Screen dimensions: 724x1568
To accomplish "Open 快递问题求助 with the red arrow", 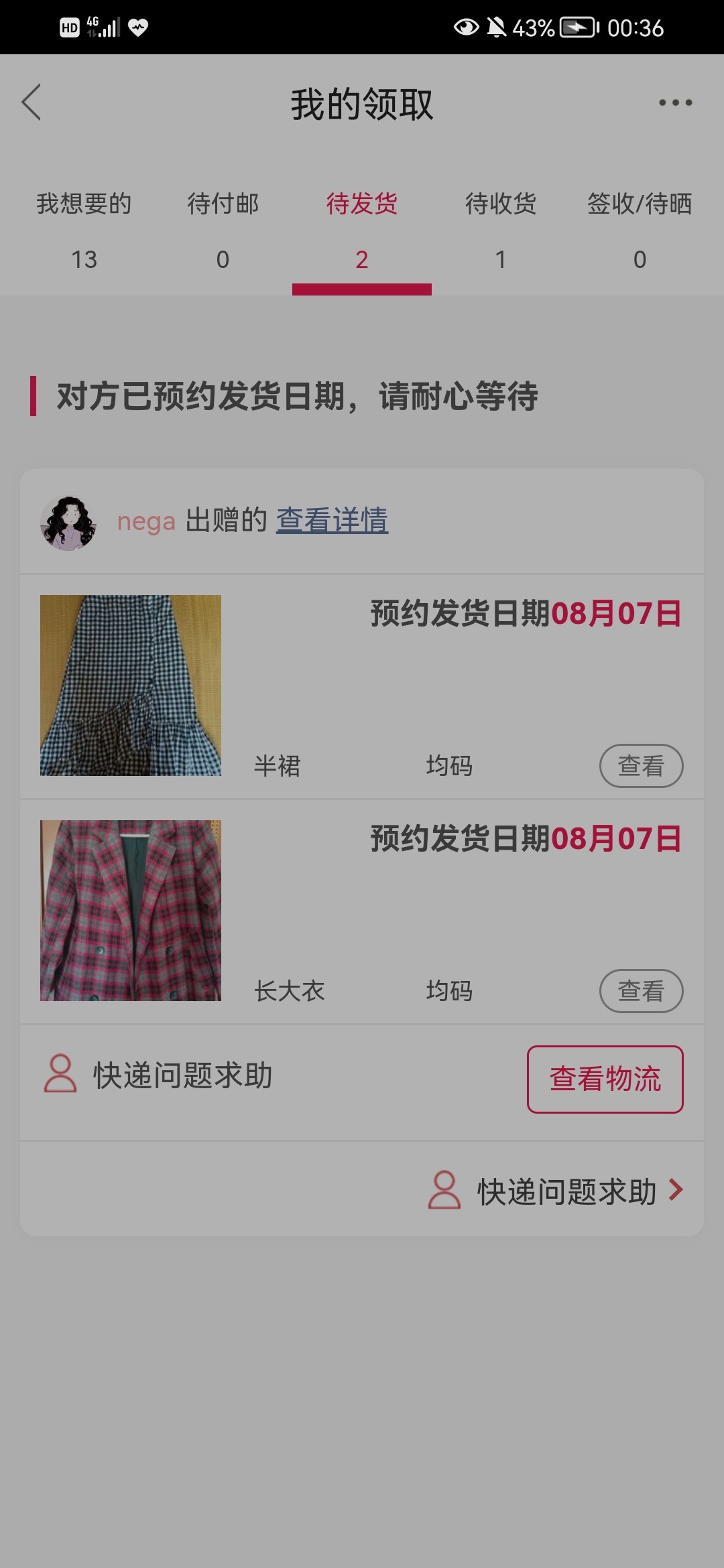I will [556, 1191].
